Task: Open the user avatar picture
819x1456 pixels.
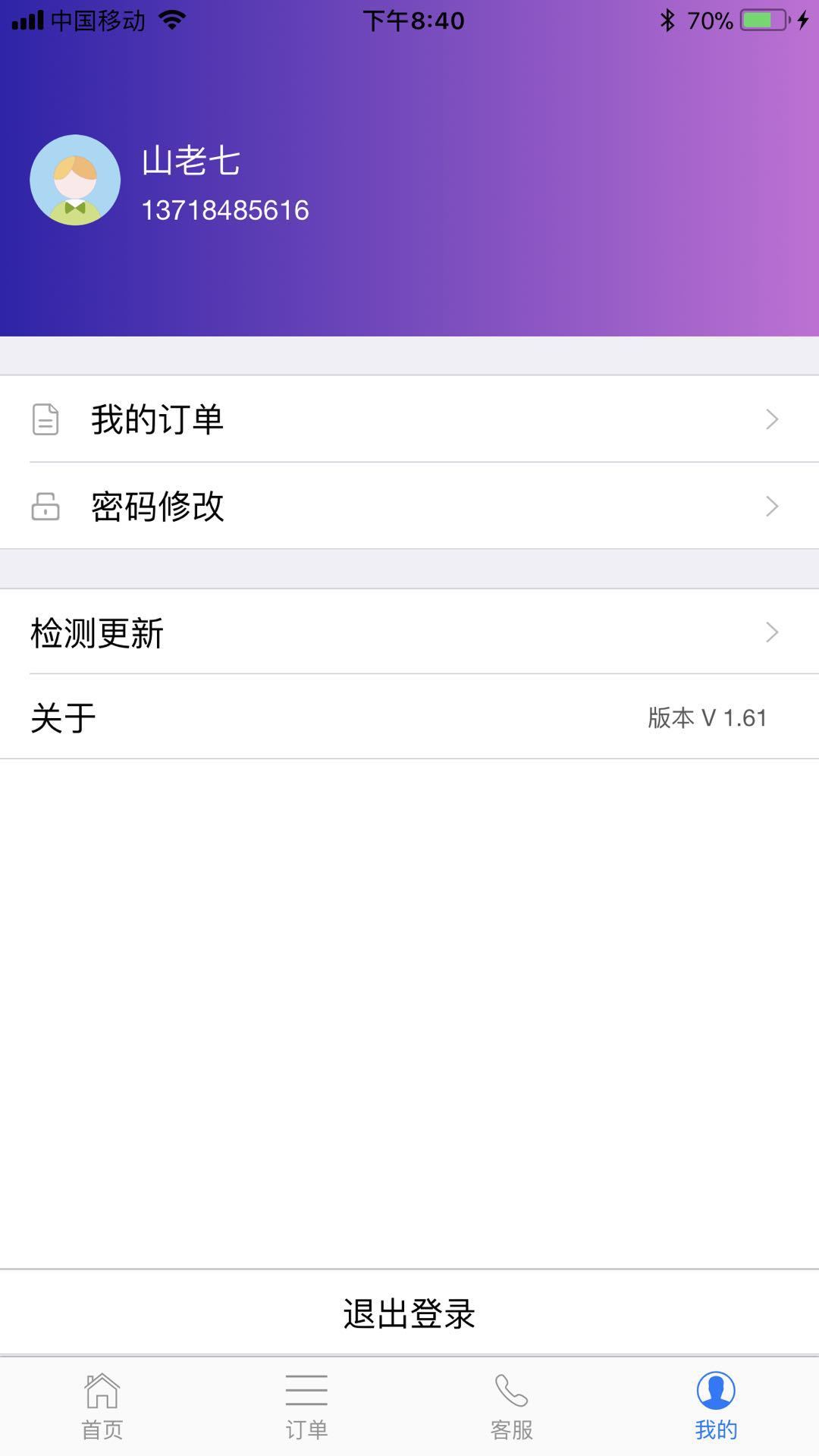Action: [x=75, y=179]
